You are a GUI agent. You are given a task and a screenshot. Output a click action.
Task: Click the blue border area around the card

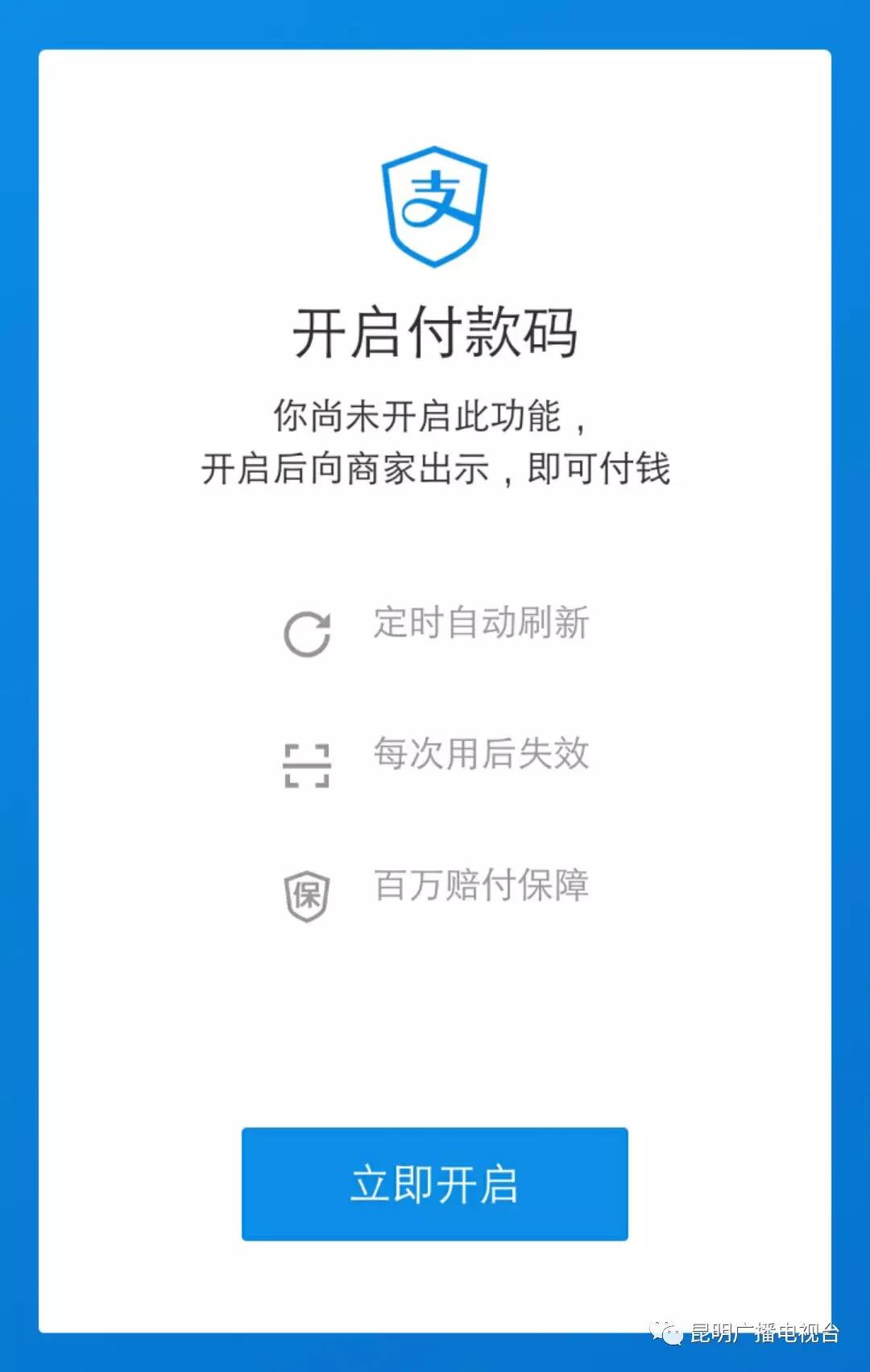[x=18, y=685]
